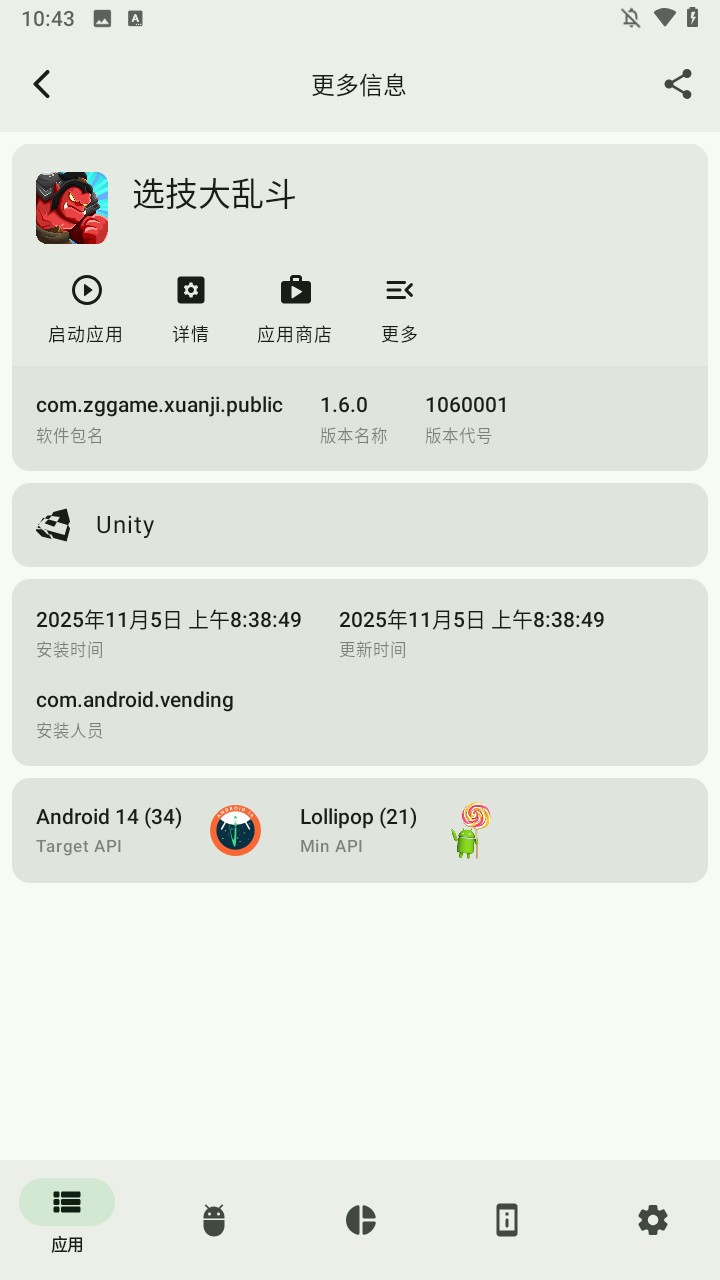
Task: Switch to the Android bug tab
Action: [x=214, y=1219]
